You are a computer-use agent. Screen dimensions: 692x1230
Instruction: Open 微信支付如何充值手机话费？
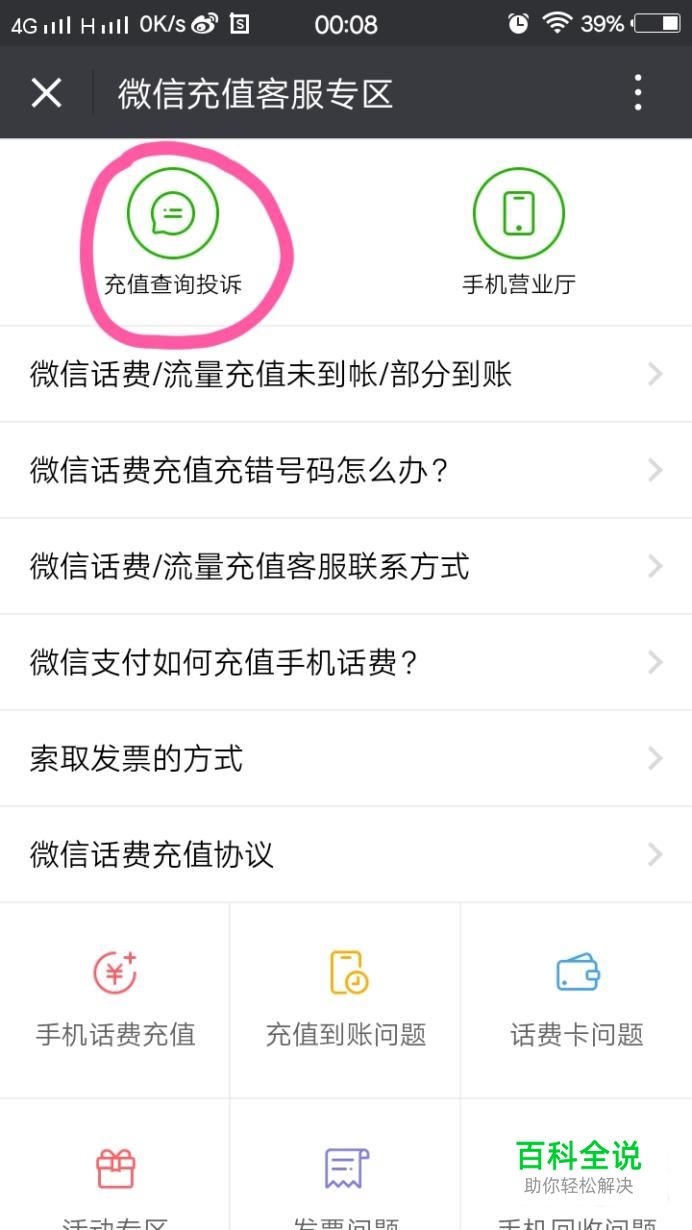(346, 662)
